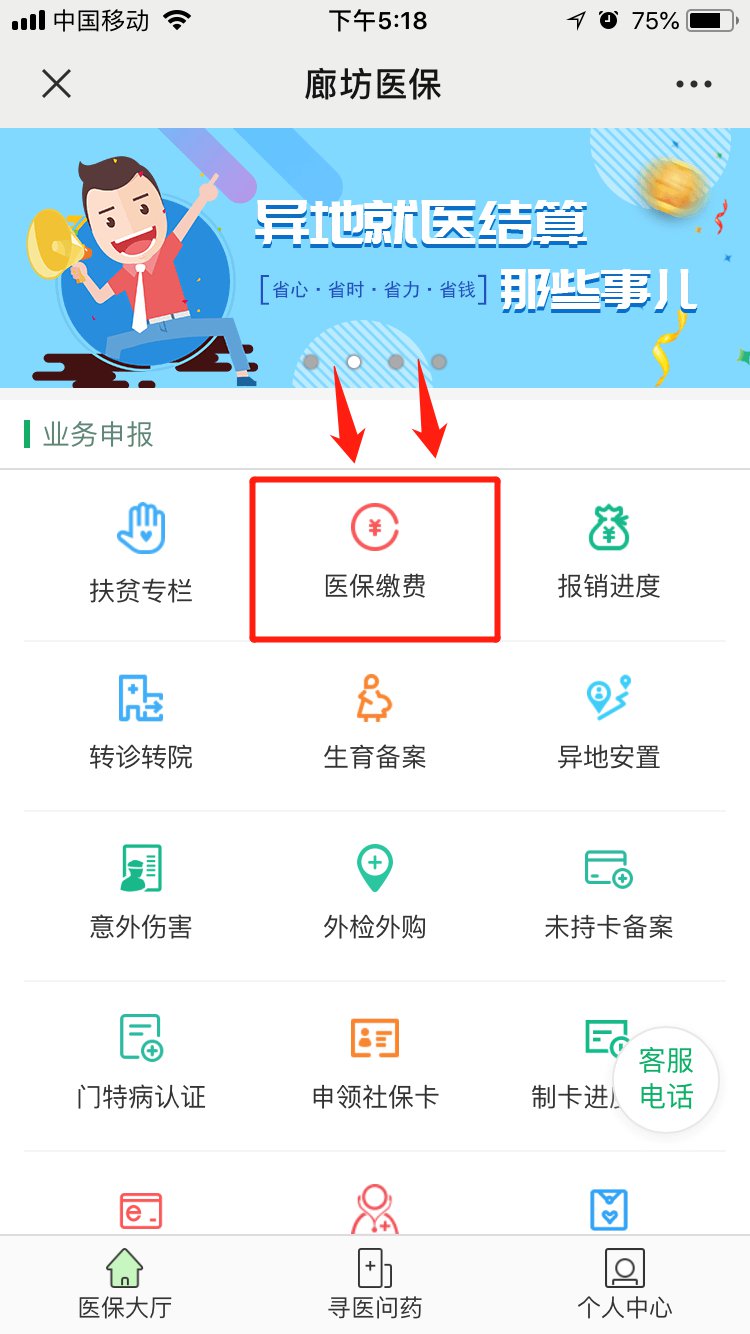The height and width of the screenshot is (1334, 750).
Task: Go to the 个人中心 tab
Action: tap(624, 1285)
